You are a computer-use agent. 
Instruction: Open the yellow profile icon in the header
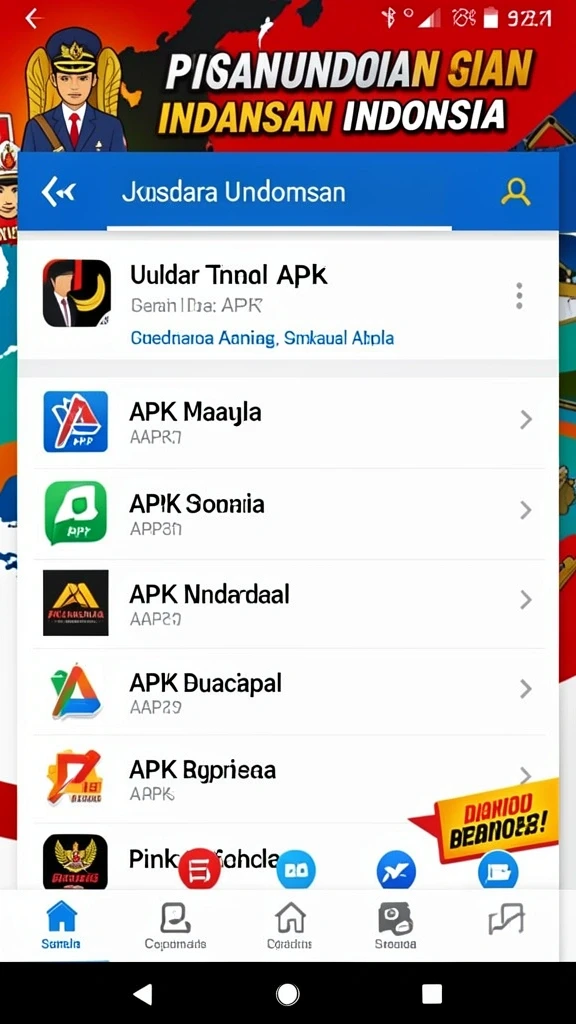click(x=515, y=192)
